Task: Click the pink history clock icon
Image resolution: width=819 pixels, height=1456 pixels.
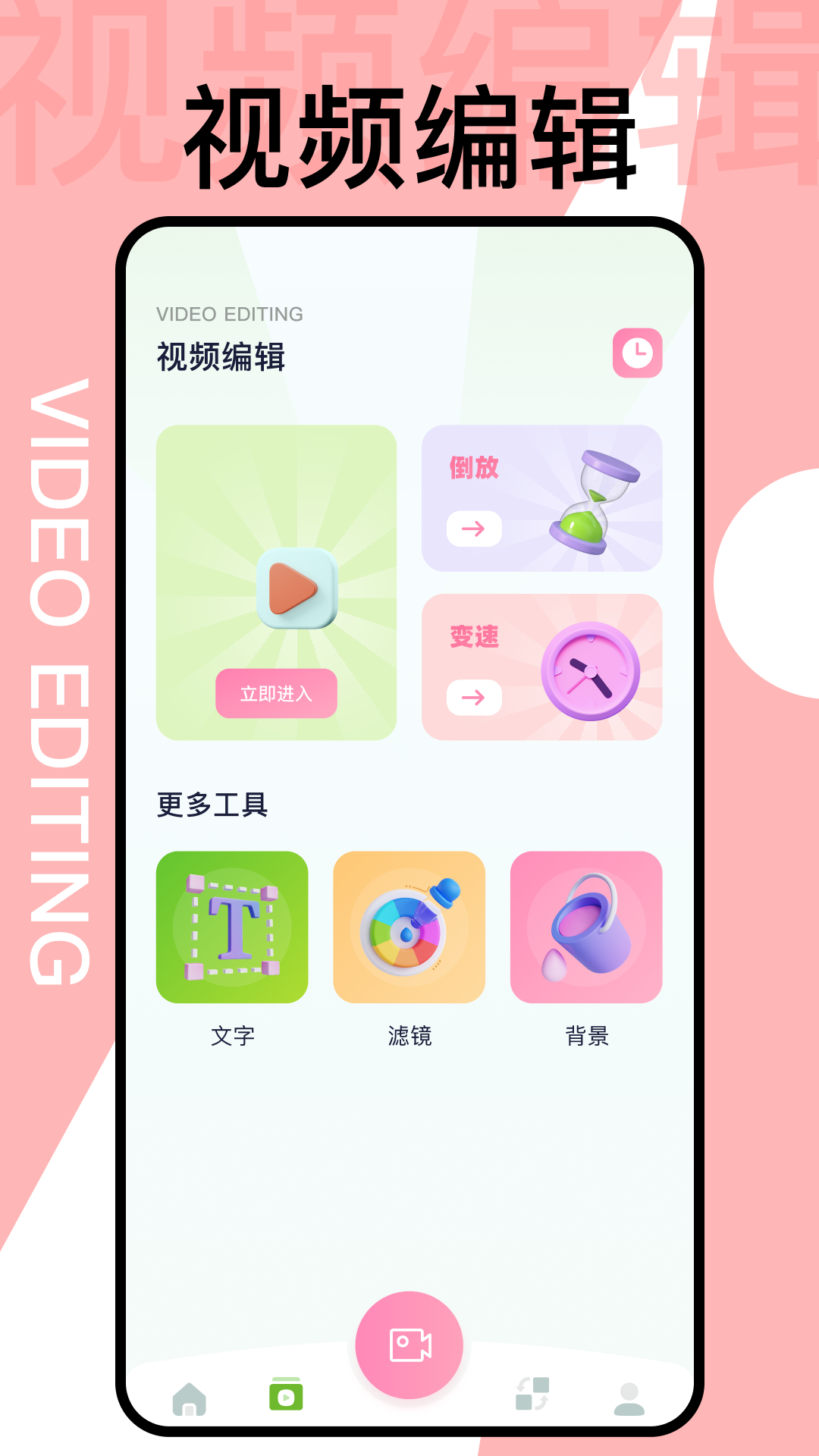Action: point(637,352)
